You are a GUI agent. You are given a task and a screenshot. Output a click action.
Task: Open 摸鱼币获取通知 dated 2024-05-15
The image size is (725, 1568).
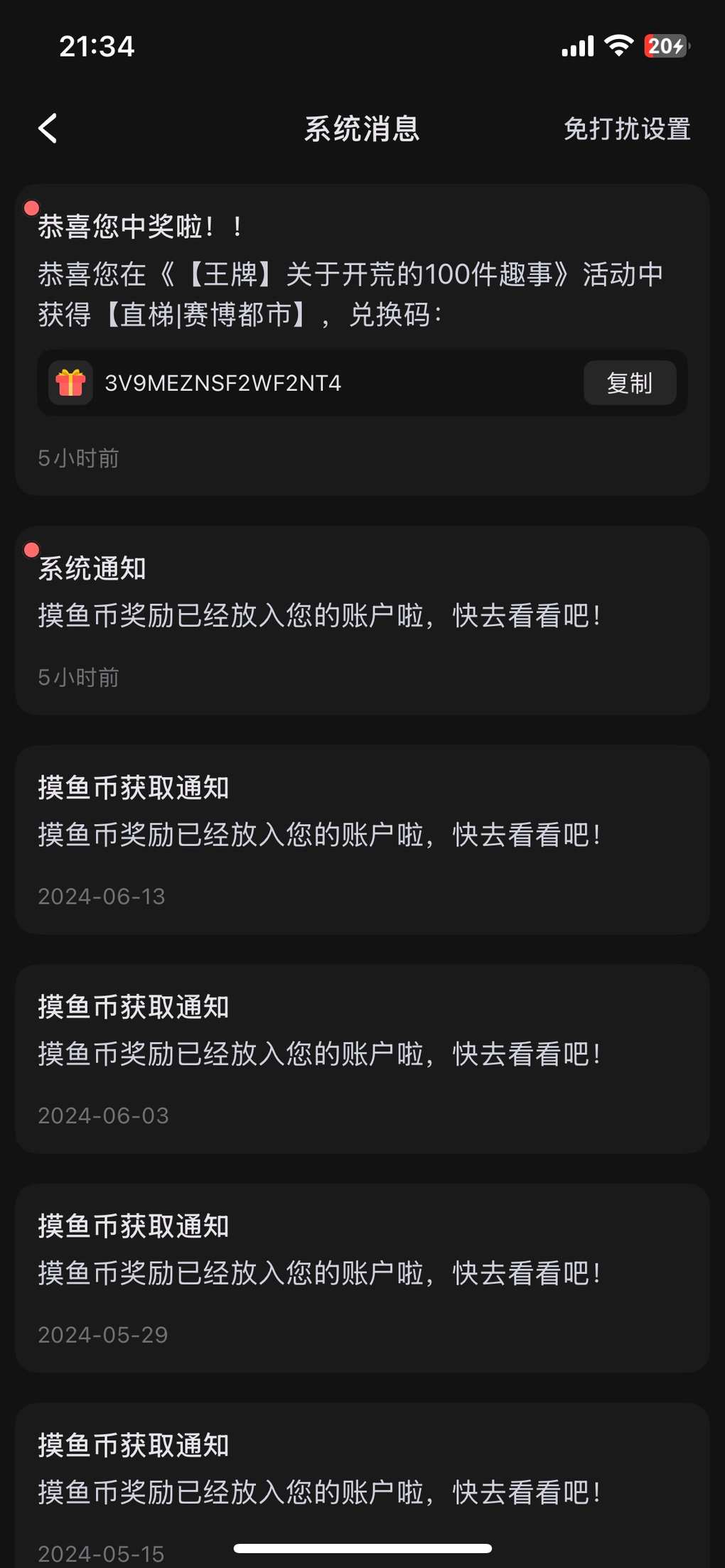[x=362, y=1486]
